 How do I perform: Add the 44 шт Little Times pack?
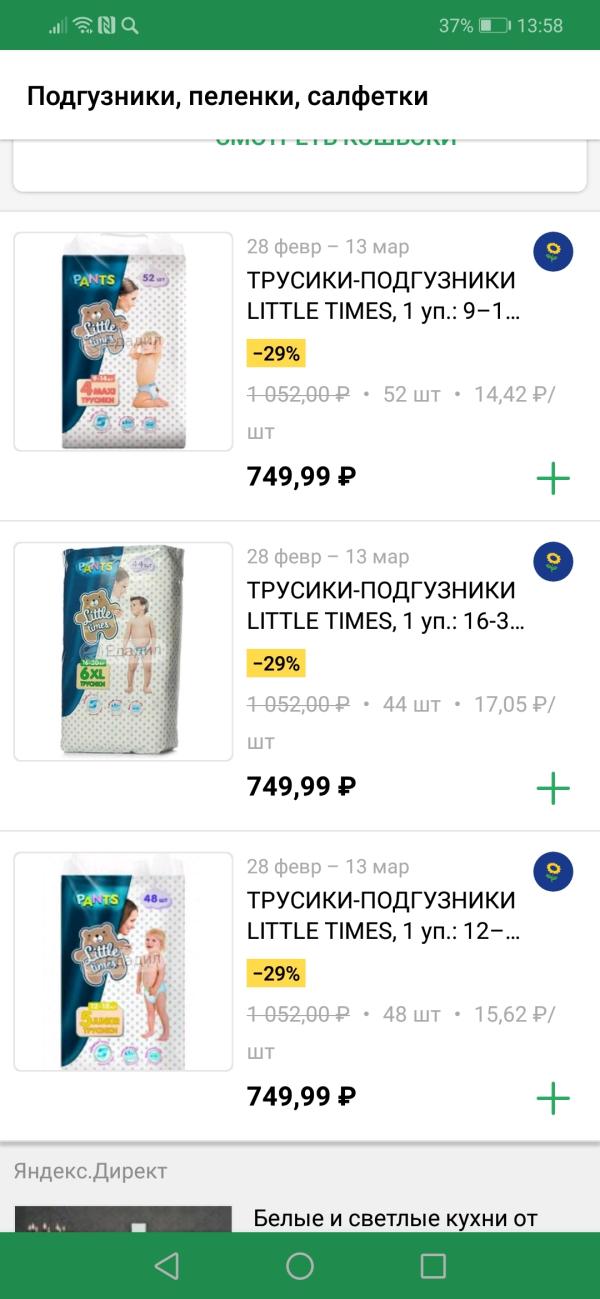click(x=552, y=789)
